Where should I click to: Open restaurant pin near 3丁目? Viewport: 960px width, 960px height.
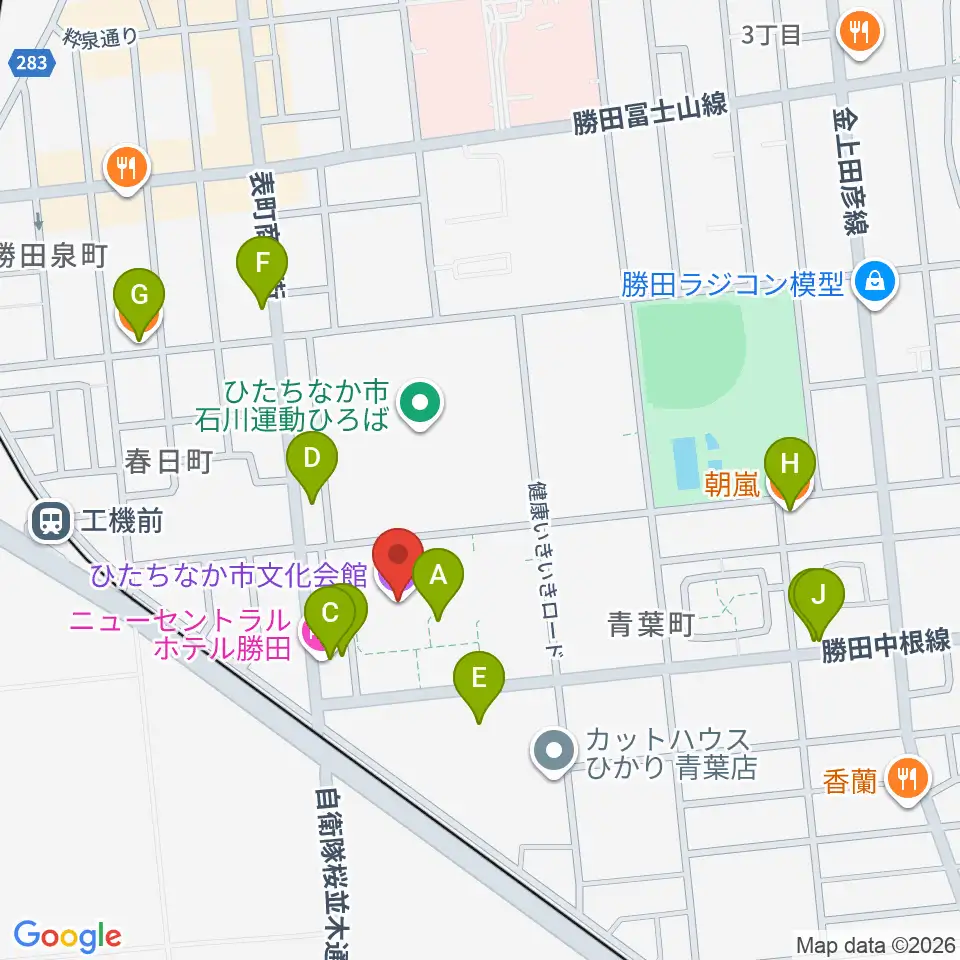(x=860, y=34)
